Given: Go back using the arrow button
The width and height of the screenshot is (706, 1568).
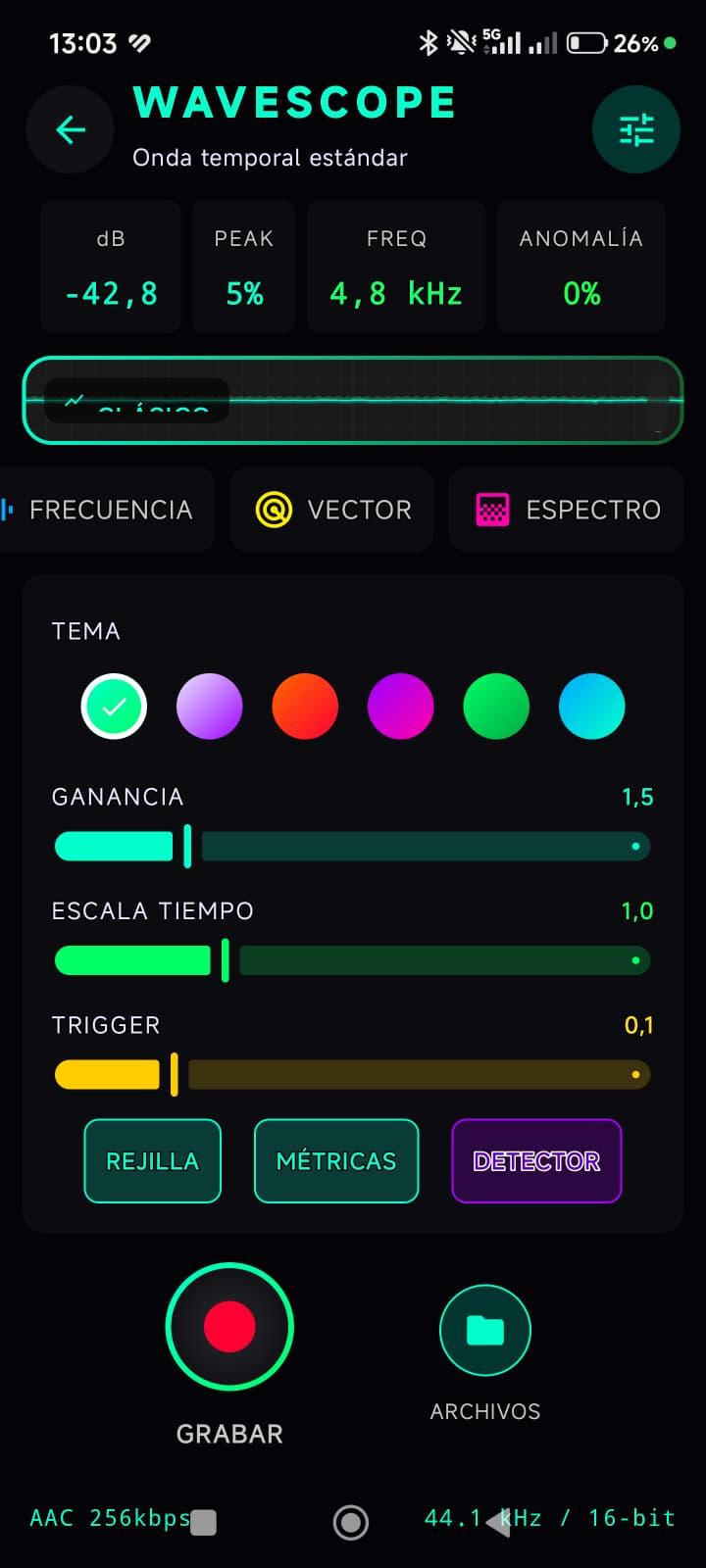Looking at the screenshot, I should coord(70,129).
